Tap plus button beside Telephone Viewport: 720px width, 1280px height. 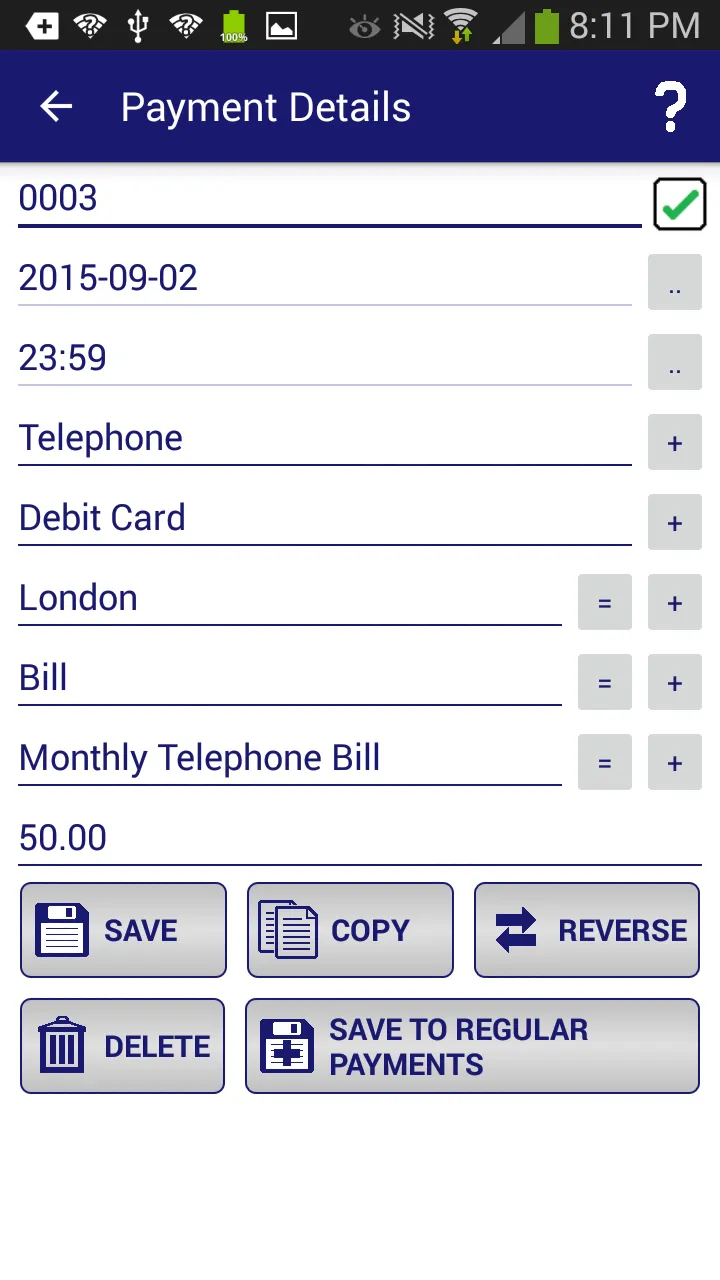pyautogui.click(x=675, y=442)
